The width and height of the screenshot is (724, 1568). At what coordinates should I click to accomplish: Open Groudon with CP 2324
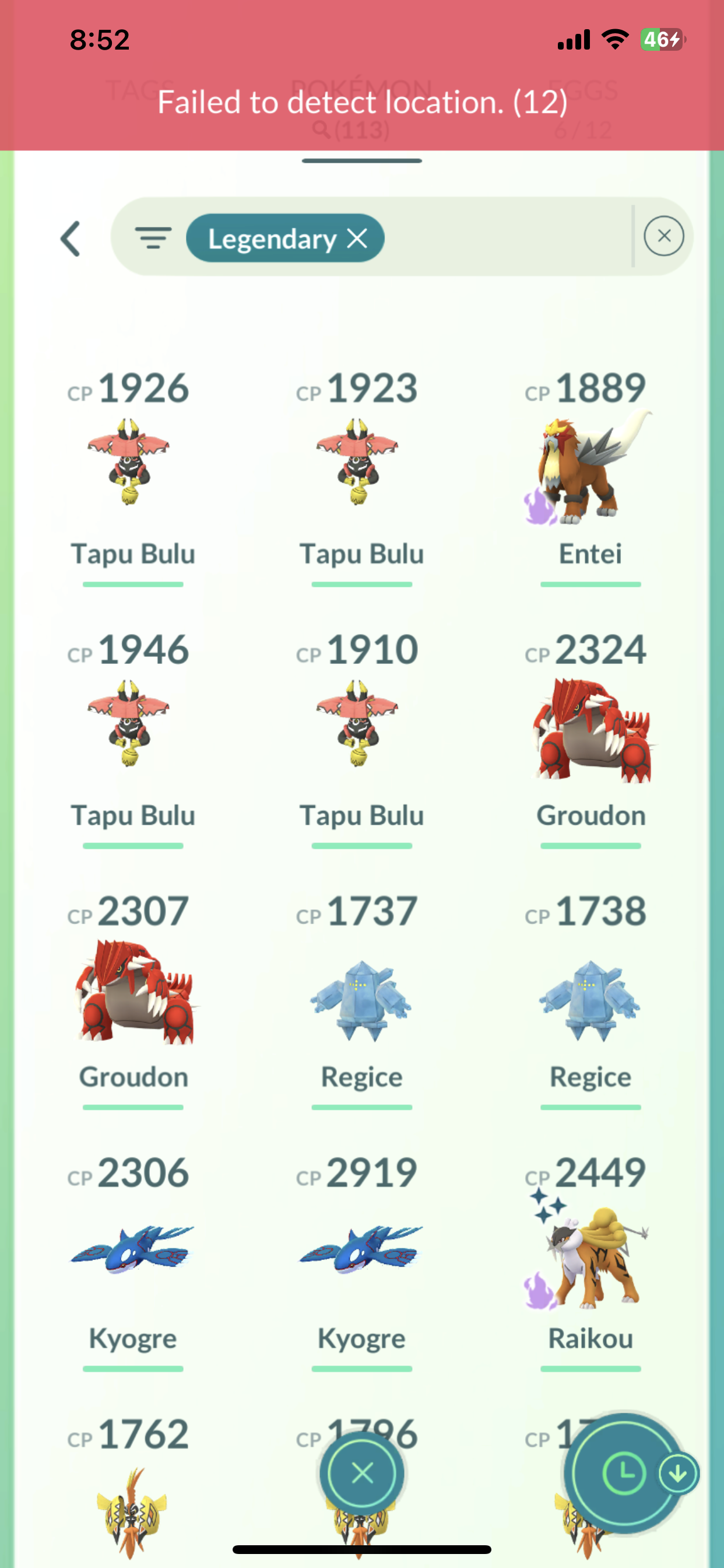590,730
